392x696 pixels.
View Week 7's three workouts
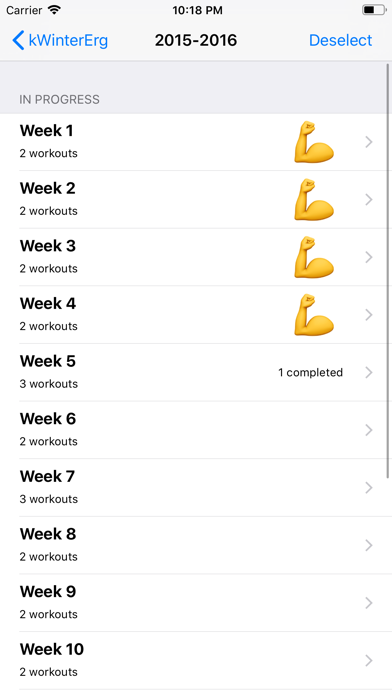click(x=196, y=488)
